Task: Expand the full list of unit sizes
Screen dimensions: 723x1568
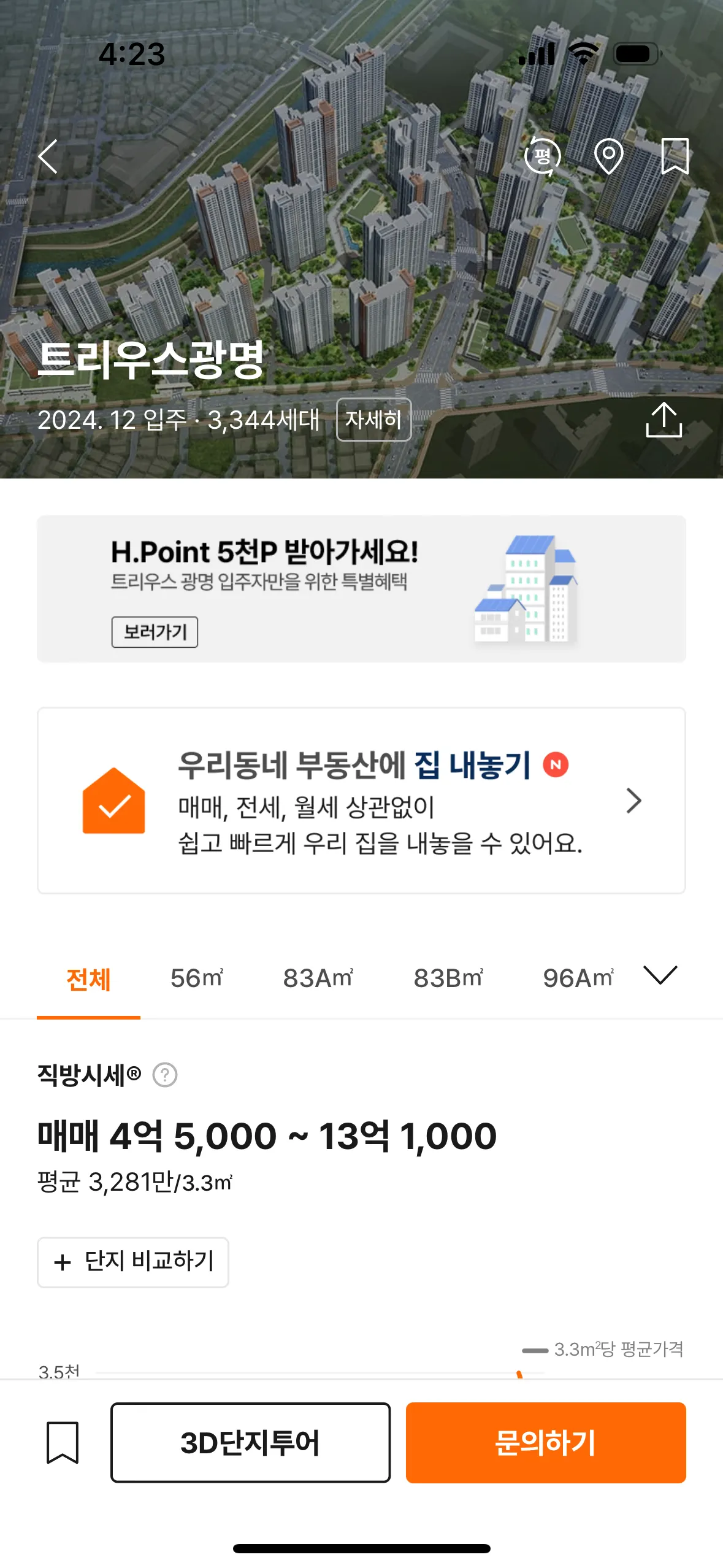Action: (660, 974)
